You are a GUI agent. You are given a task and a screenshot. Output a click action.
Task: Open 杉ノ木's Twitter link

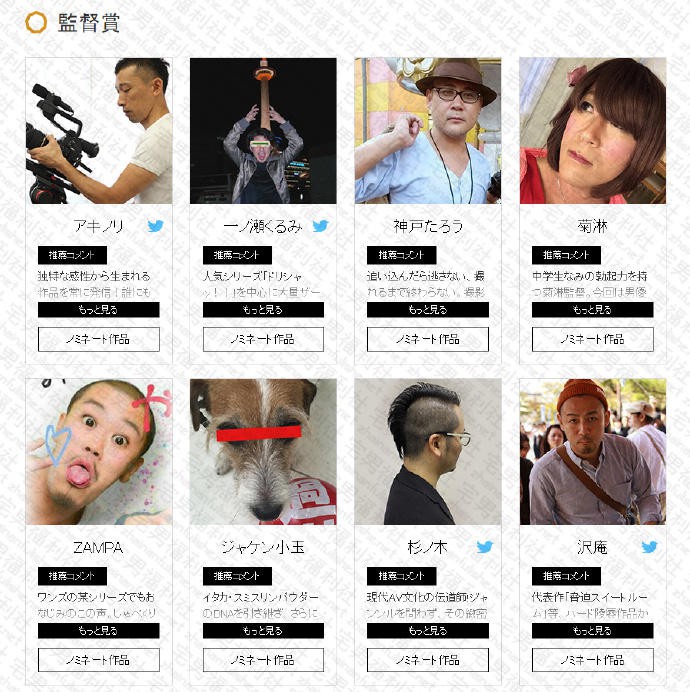tap(485, 547)
